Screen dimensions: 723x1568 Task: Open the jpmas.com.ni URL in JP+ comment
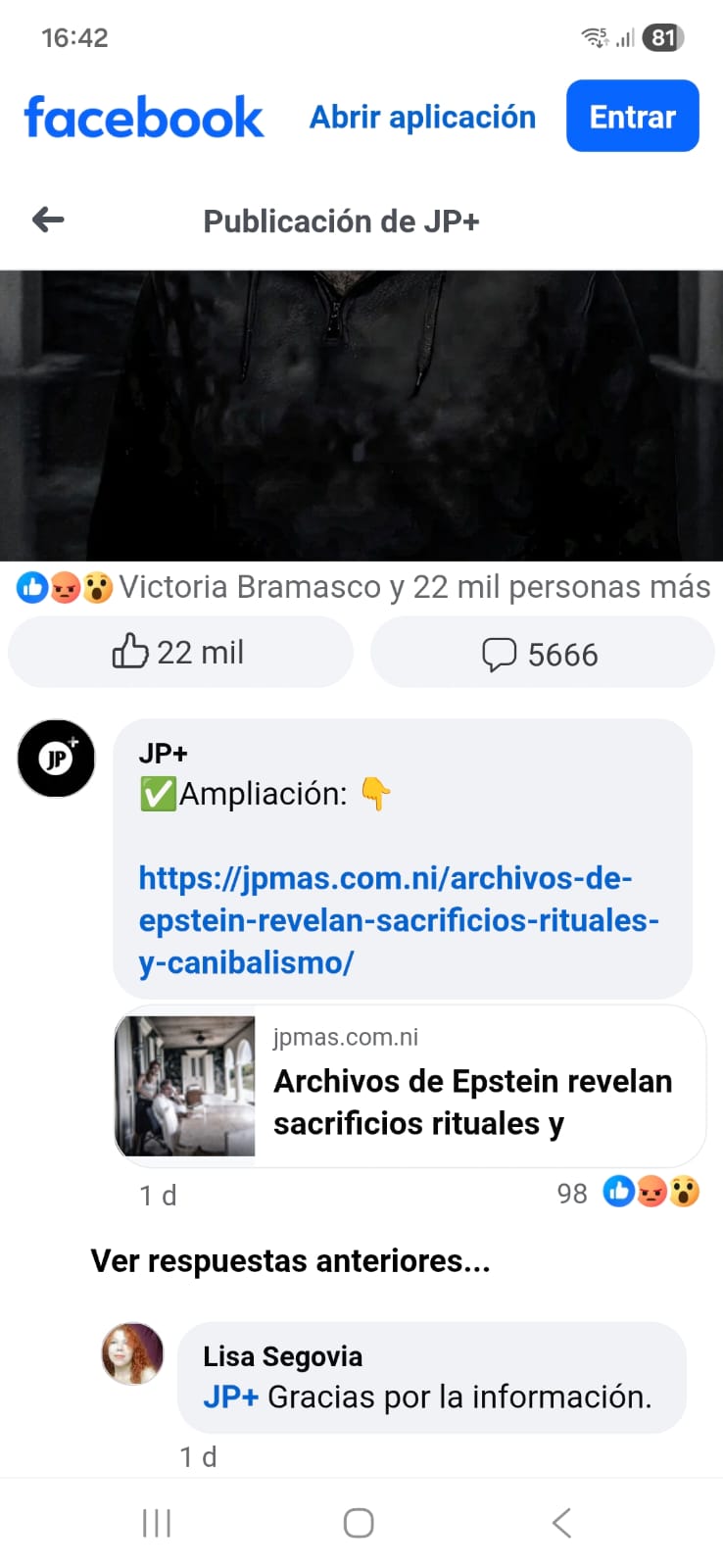pyautogui.click(x=398, y=919)
